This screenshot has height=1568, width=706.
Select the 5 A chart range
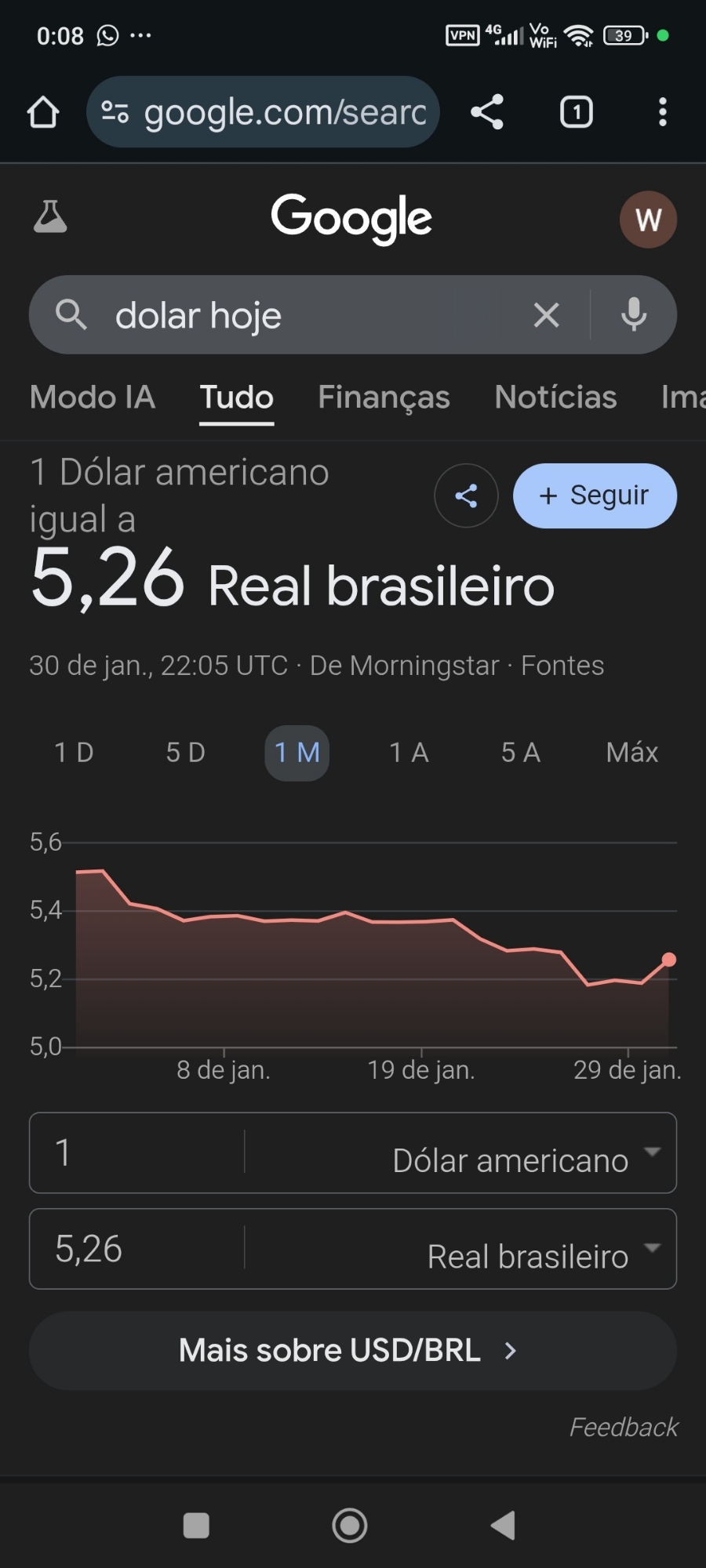click(x=521, y=753)
